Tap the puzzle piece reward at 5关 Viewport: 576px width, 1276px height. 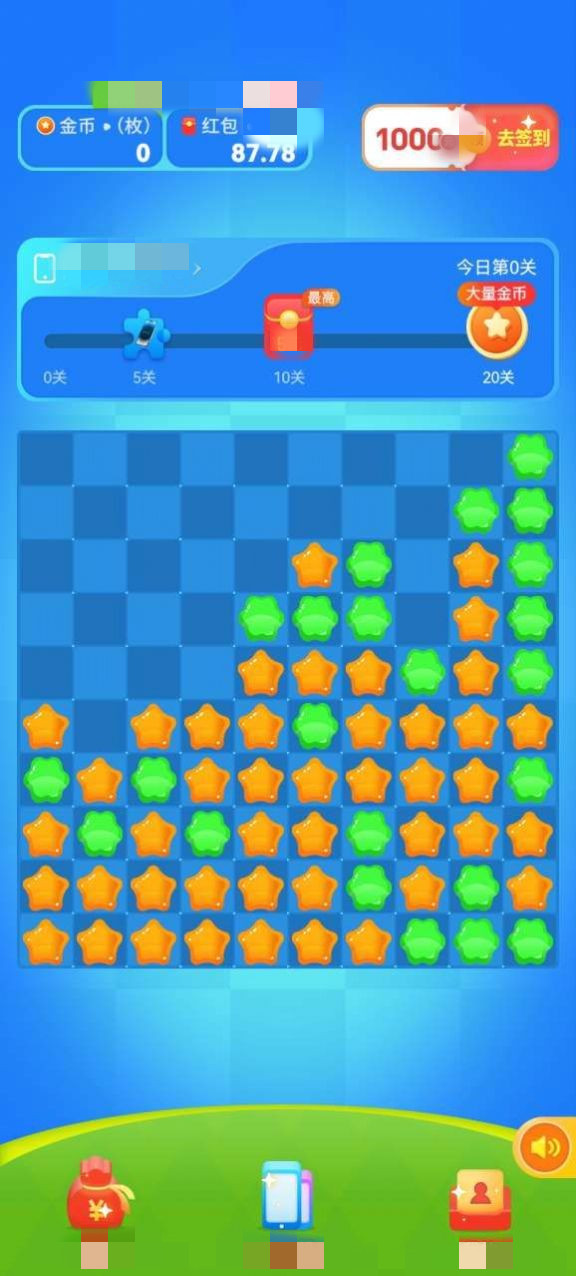pyautogui.click(x=146, y=336)
